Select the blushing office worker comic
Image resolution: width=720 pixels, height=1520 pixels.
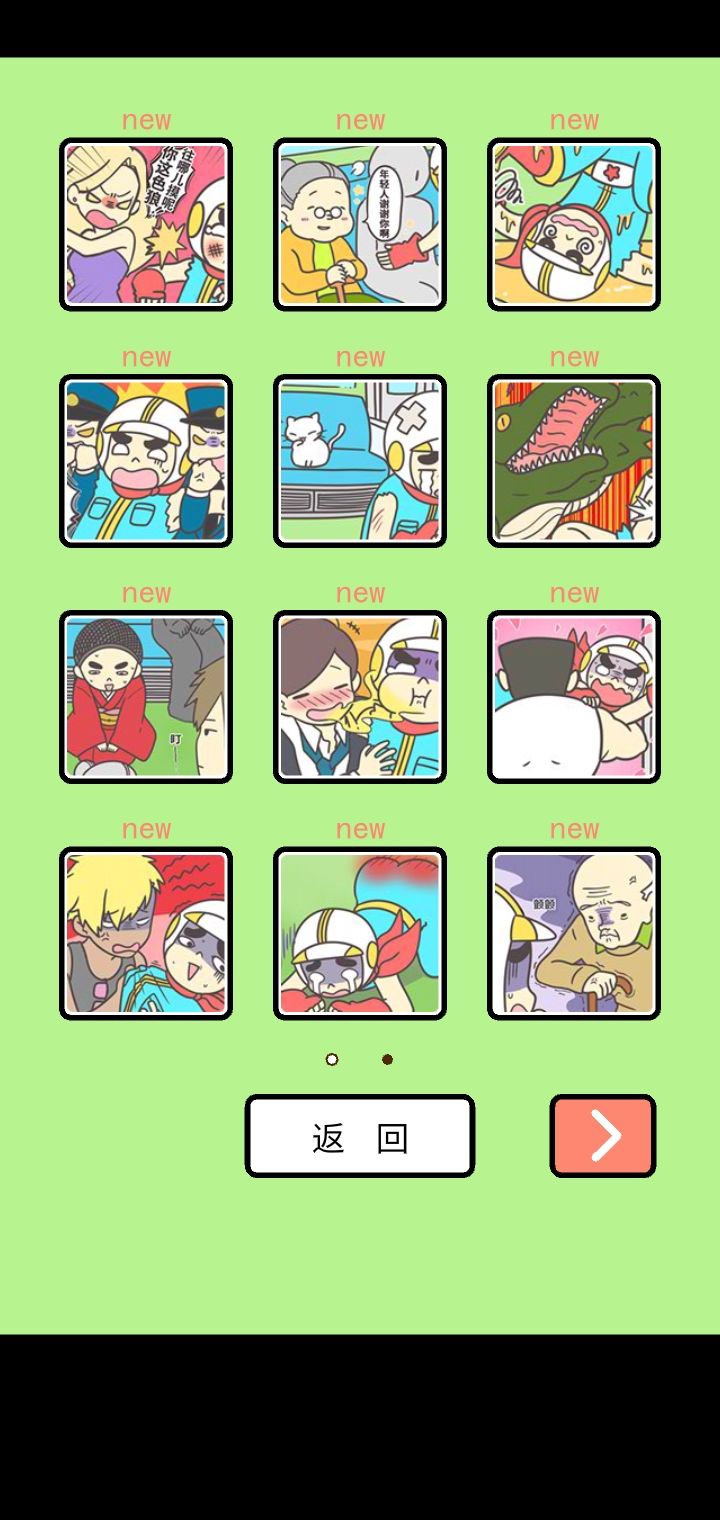360,696
